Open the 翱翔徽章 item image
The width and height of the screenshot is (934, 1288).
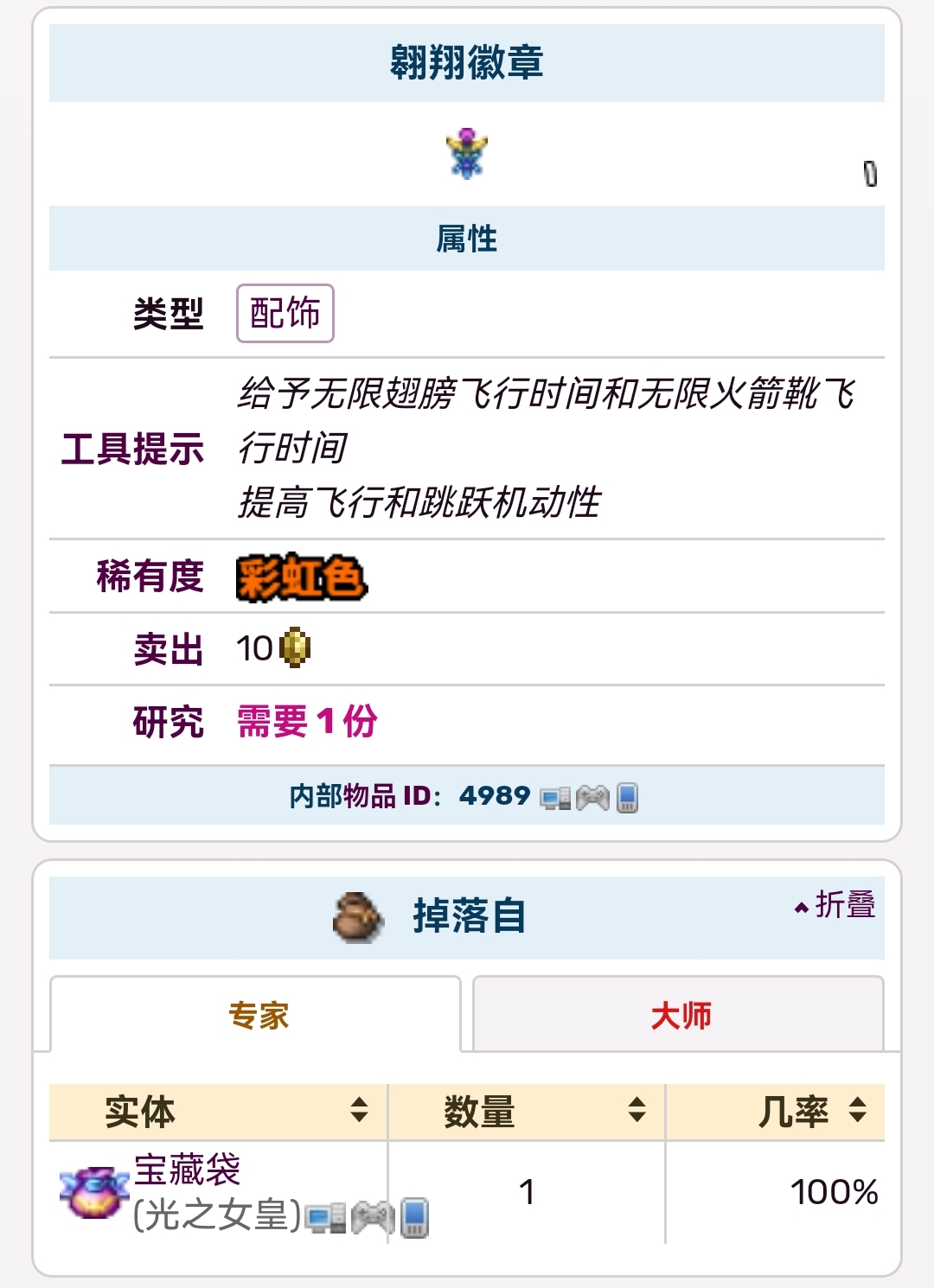coord(467,153)
